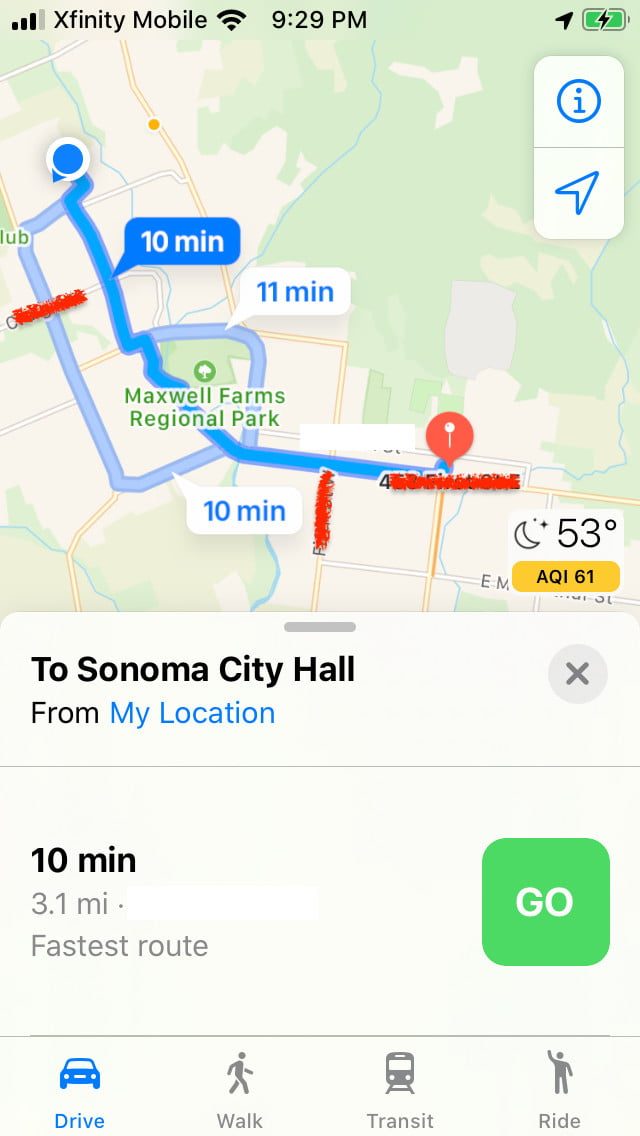This screenshot has width=640, height=1136.
Task: Tap the Sonoma City Hall destination pin
Action: (450, 436)
